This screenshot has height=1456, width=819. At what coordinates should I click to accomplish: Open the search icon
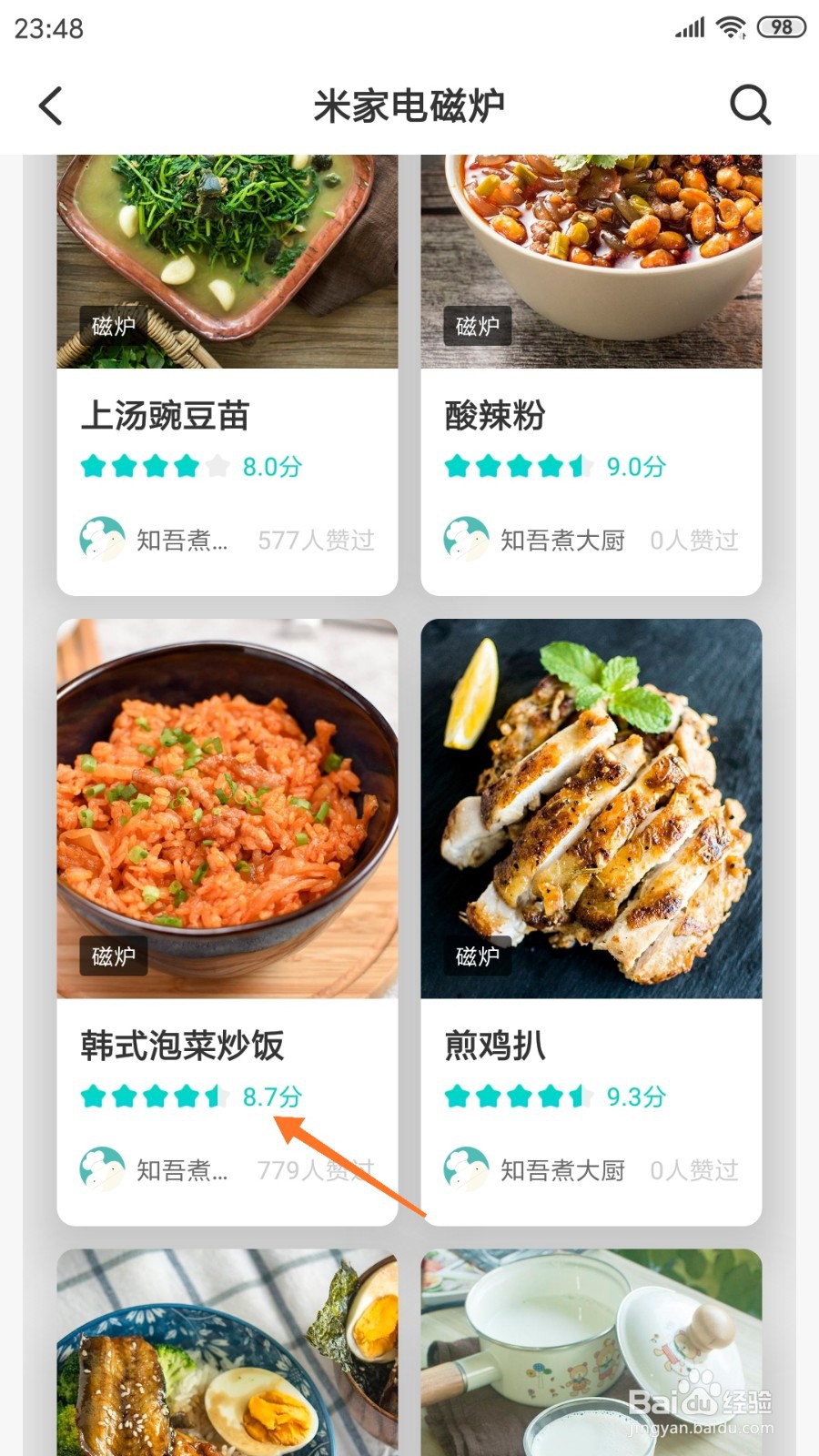[x=750, y=106]
